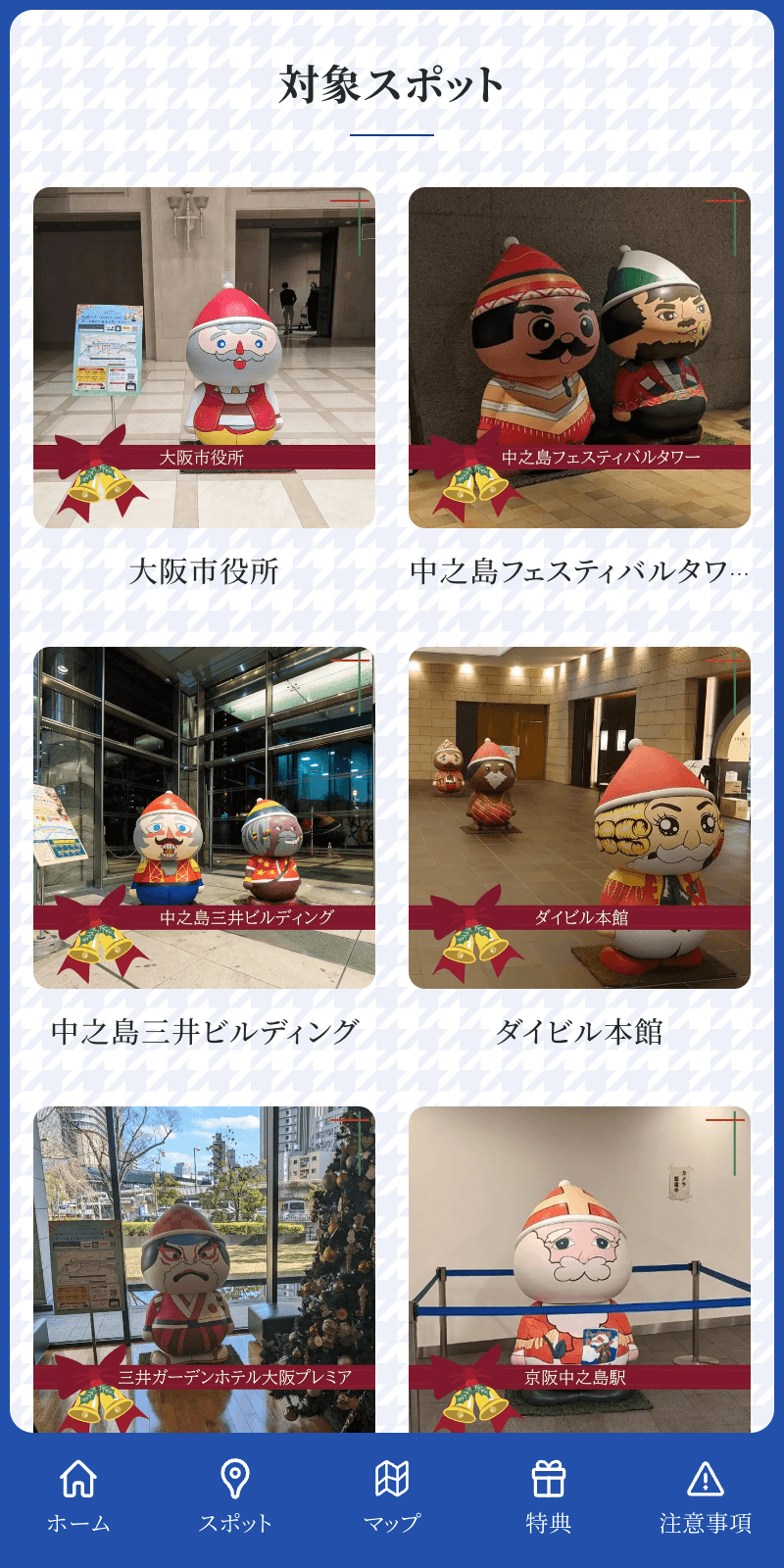Select the マップ label in bottom bar

pos(392,1522)
